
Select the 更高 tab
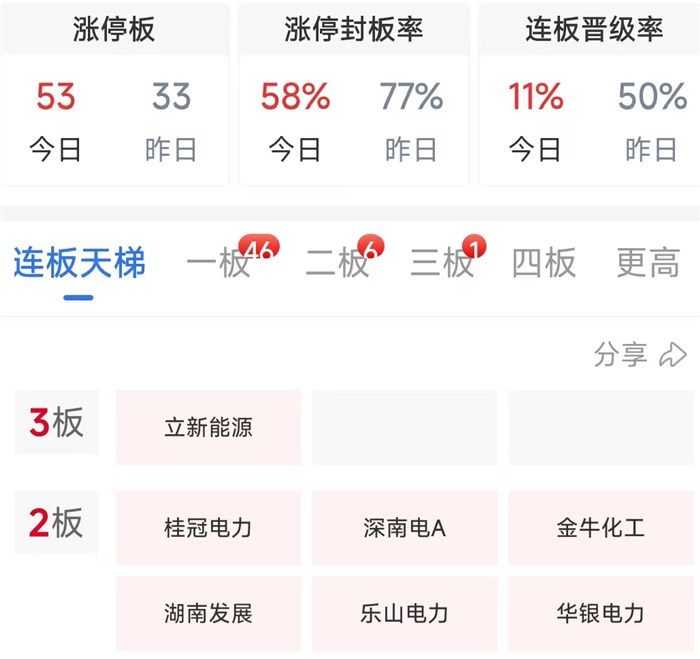click(x=648, y=263)
